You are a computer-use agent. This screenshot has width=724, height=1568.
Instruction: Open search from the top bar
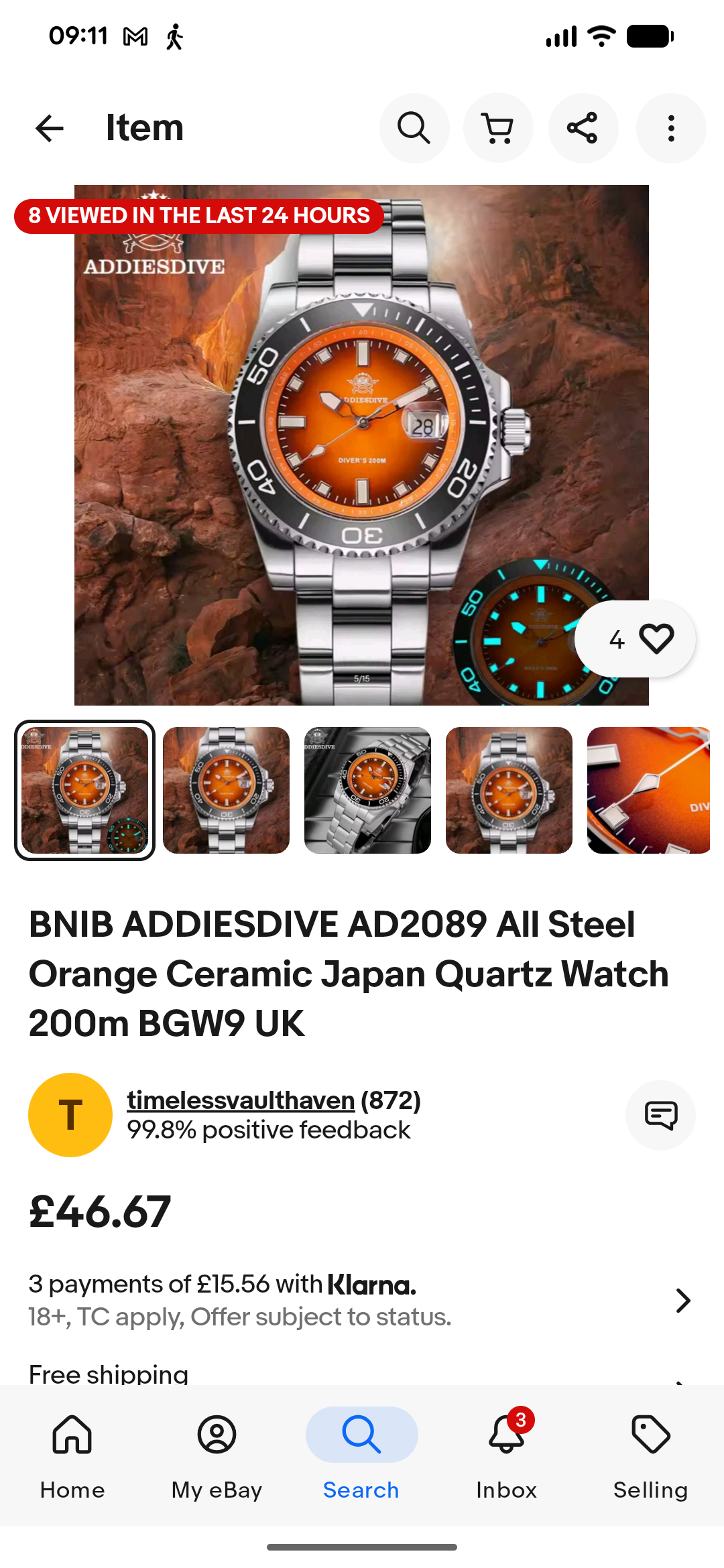[414, 128]
